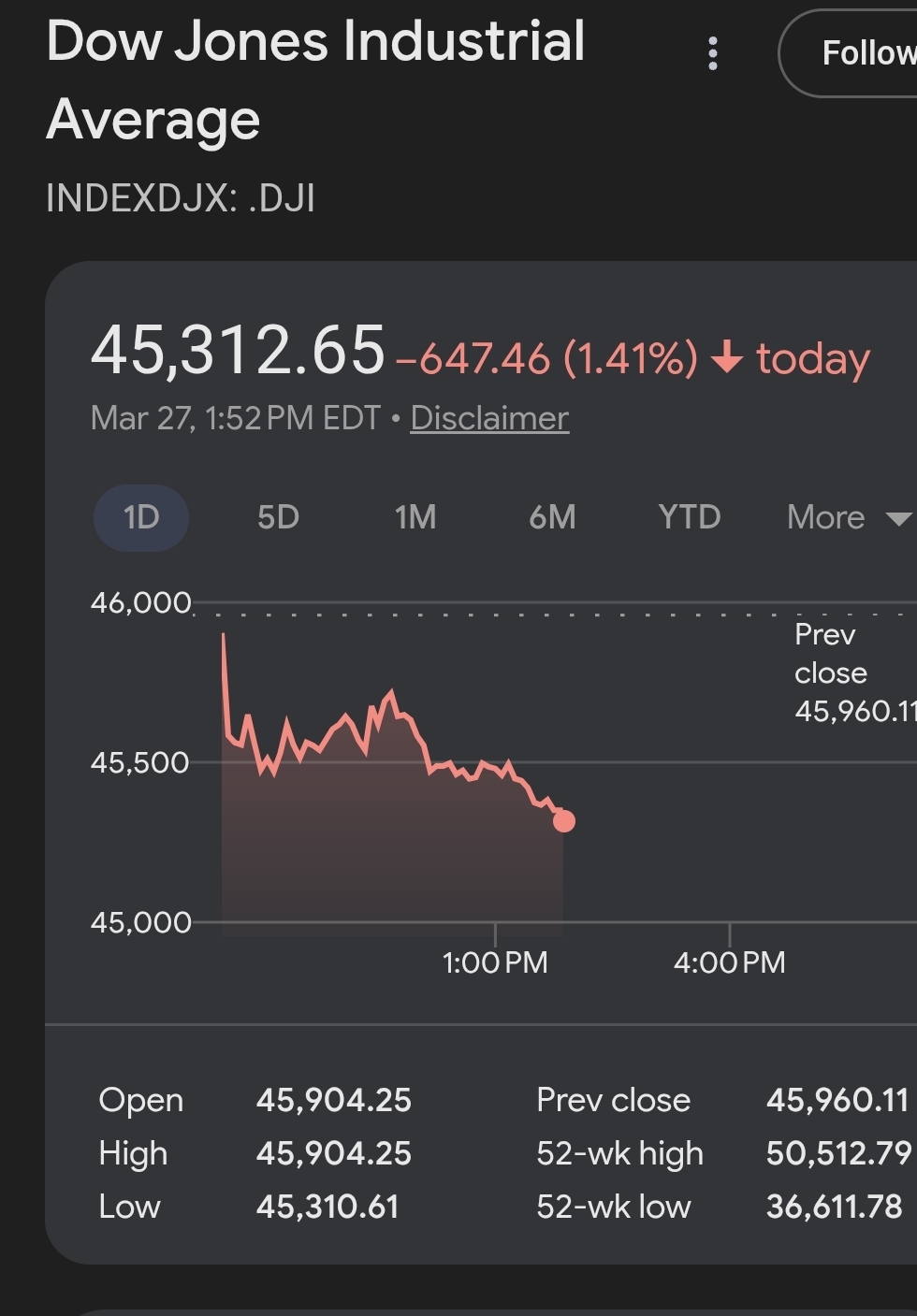Screen dimensions: 917x1316
Task: Click the 4:00 PM time label
Action: (731, 961)
